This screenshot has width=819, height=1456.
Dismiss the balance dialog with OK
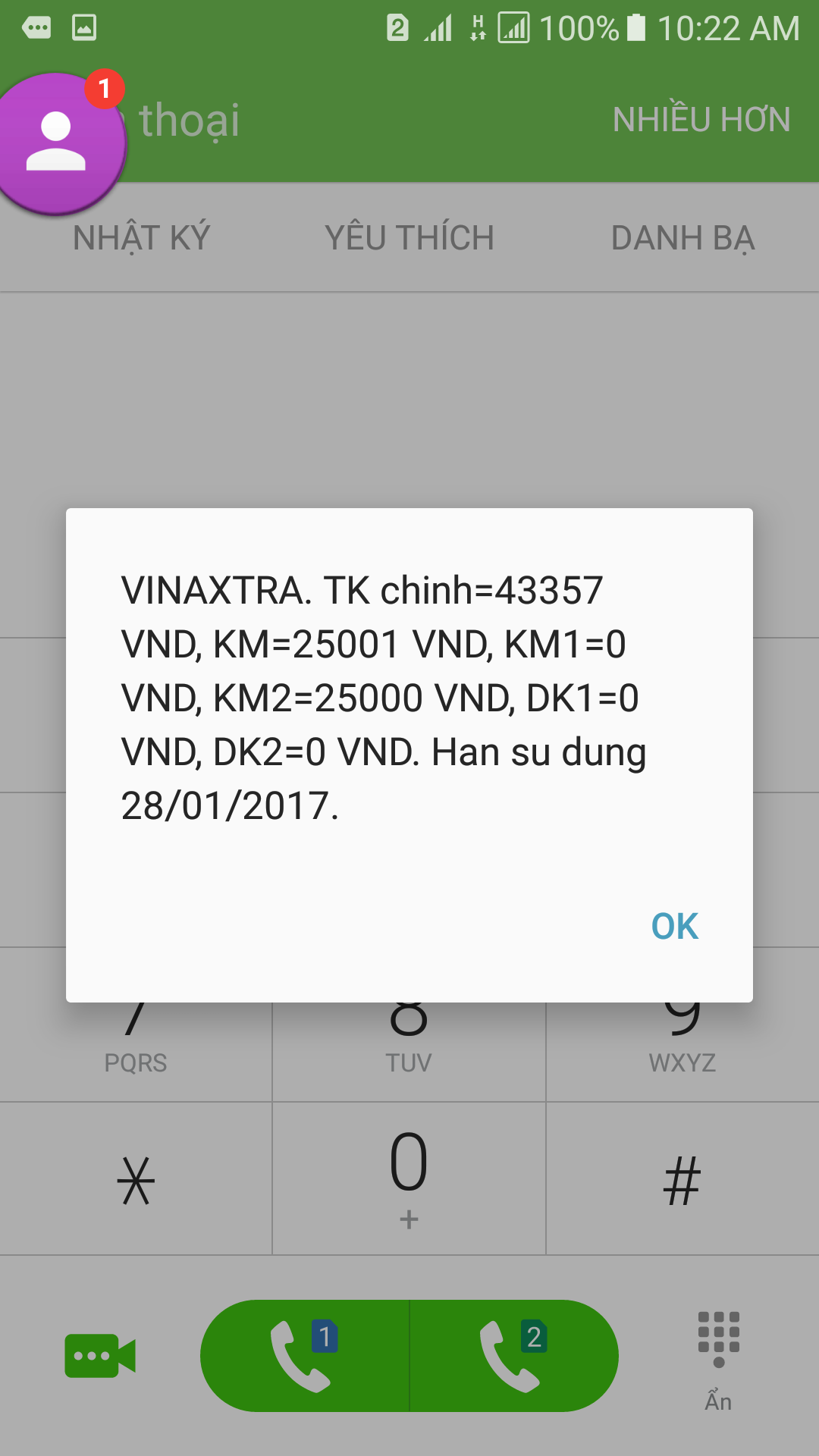pyautogui.click(x=674, y=926)
